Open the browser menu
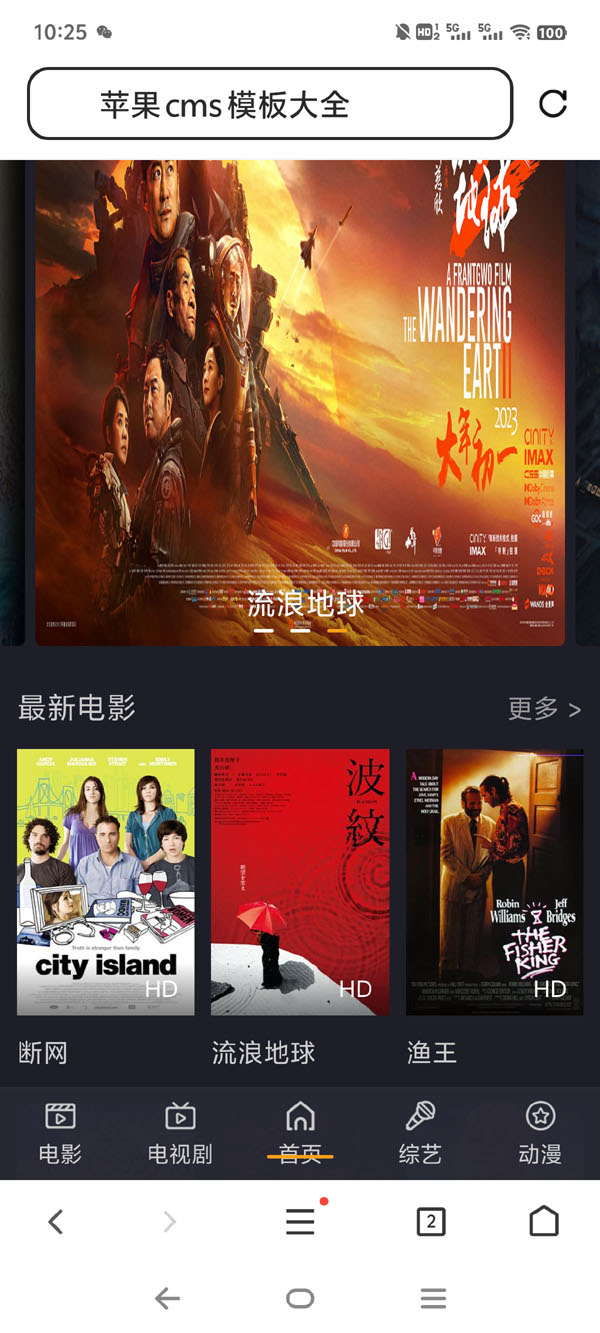Screen dimensions: 600x1333 coord(300,1221)
